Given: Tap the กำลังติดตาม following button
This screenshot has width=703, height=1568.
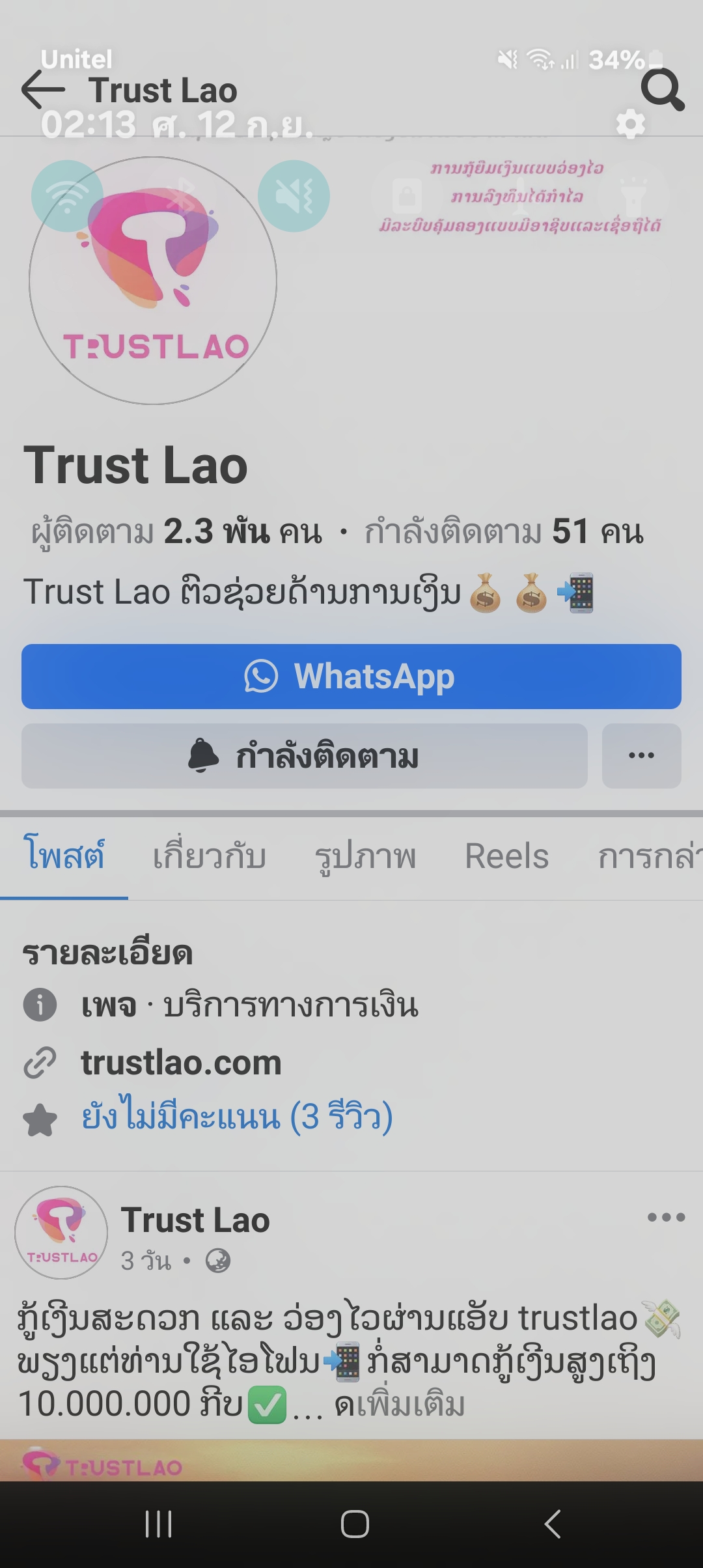Looking at the screenshot, I should (304, 756).
